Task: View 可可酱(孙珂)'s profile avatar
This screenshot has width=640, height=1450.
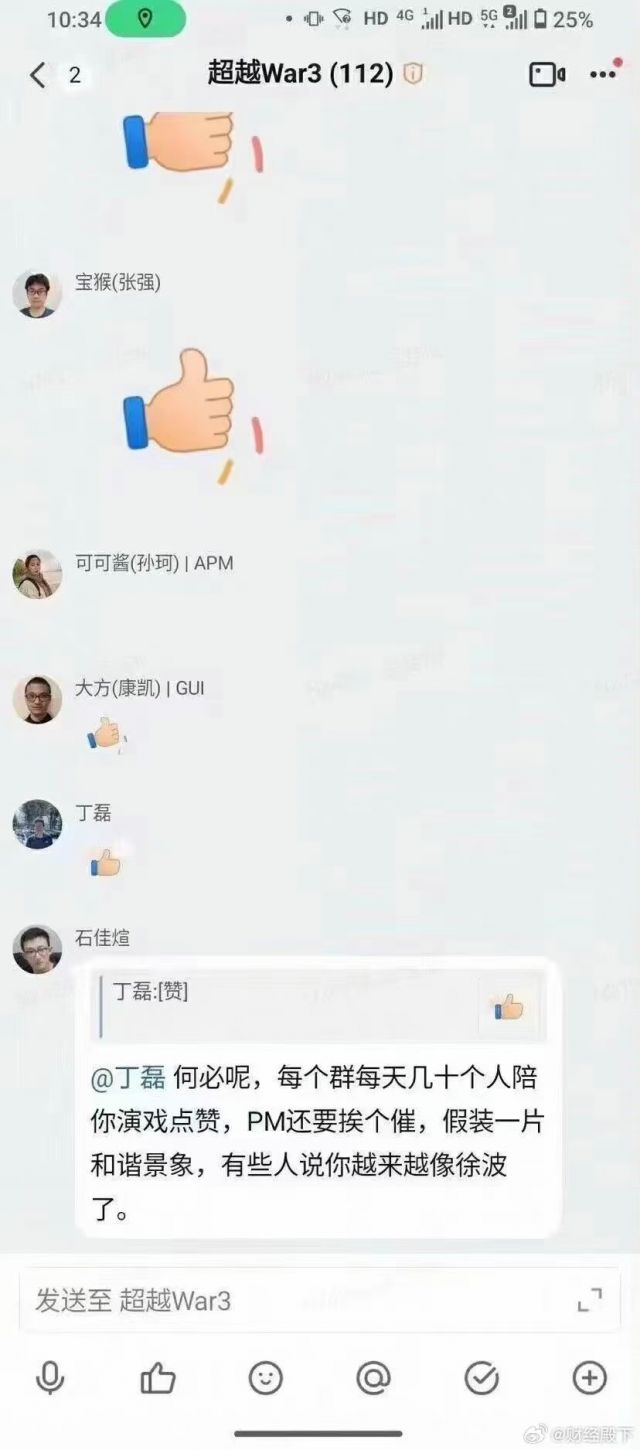Action: 37,575
